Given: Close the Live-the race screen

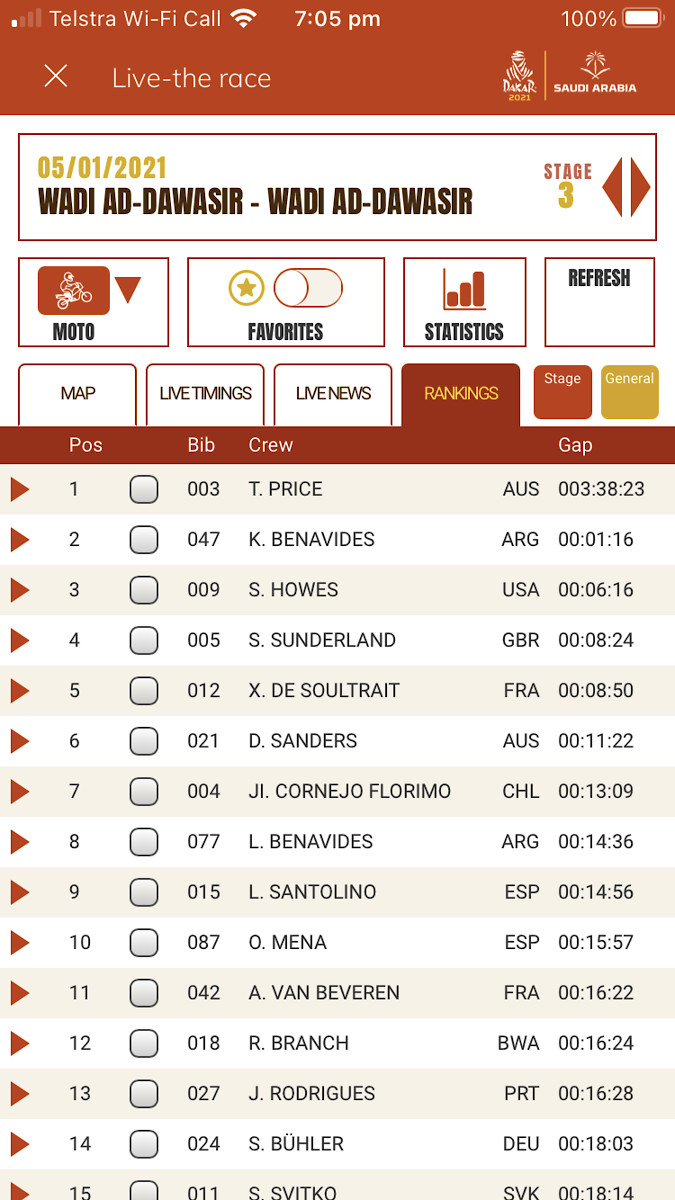Looking at the screenshot, I should (x=56, y=76).
